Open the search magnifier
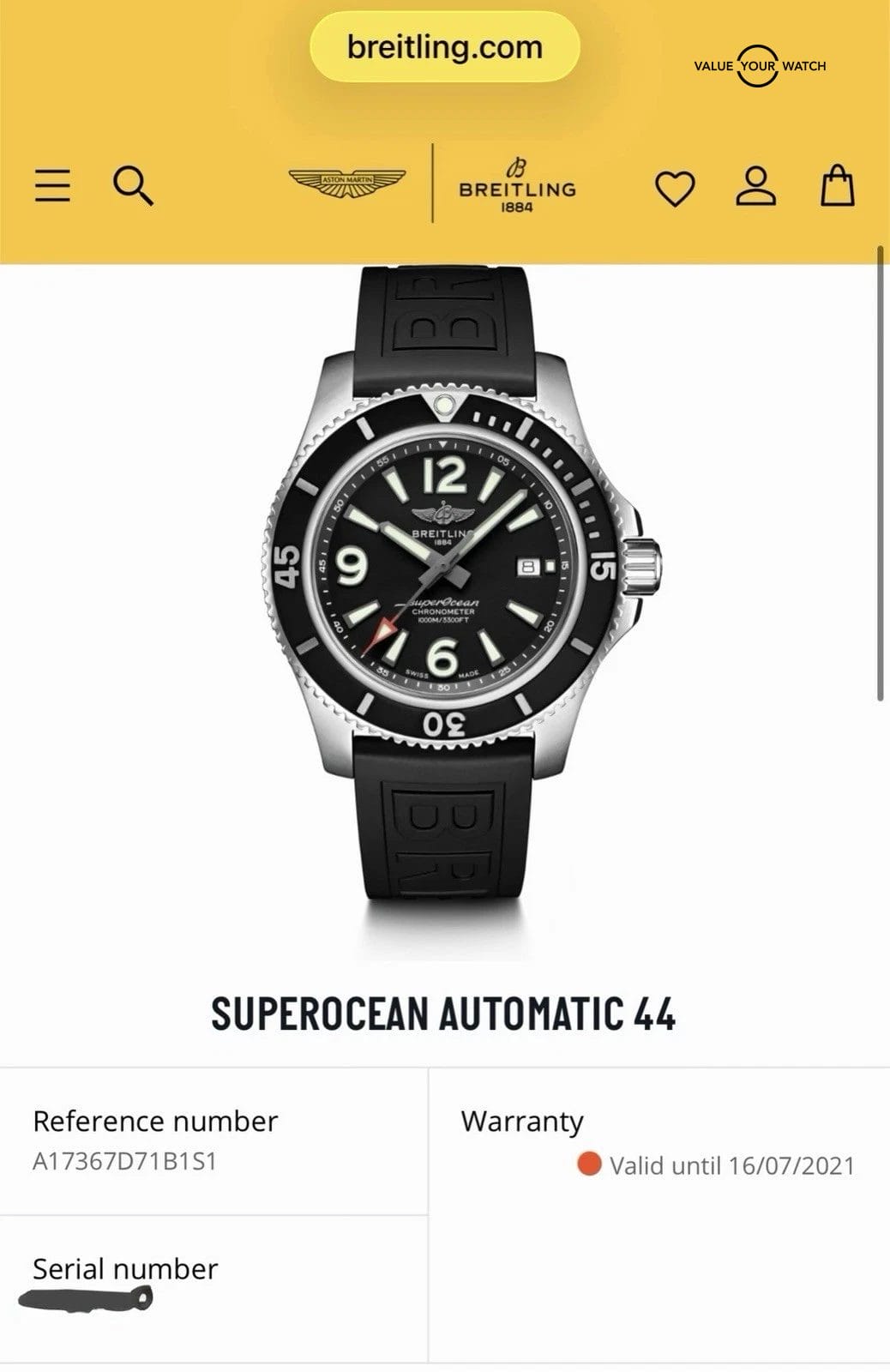The width and height of the screenshot is (890, 1372). click(x=133, y=186)
